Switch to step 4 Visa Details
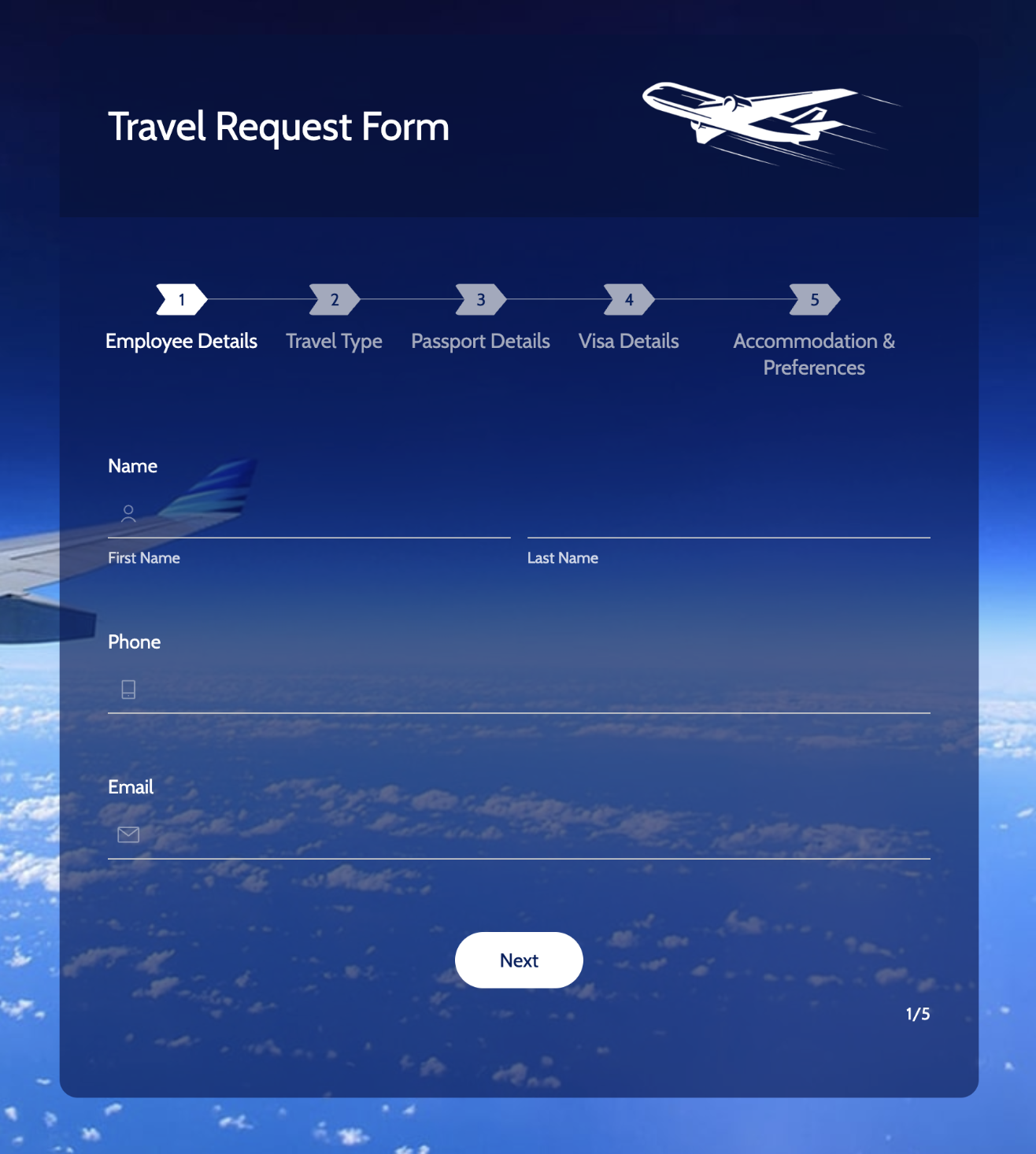This screenshot has width=1036, height=1154. pyautogui.click(x=629, y=300)
